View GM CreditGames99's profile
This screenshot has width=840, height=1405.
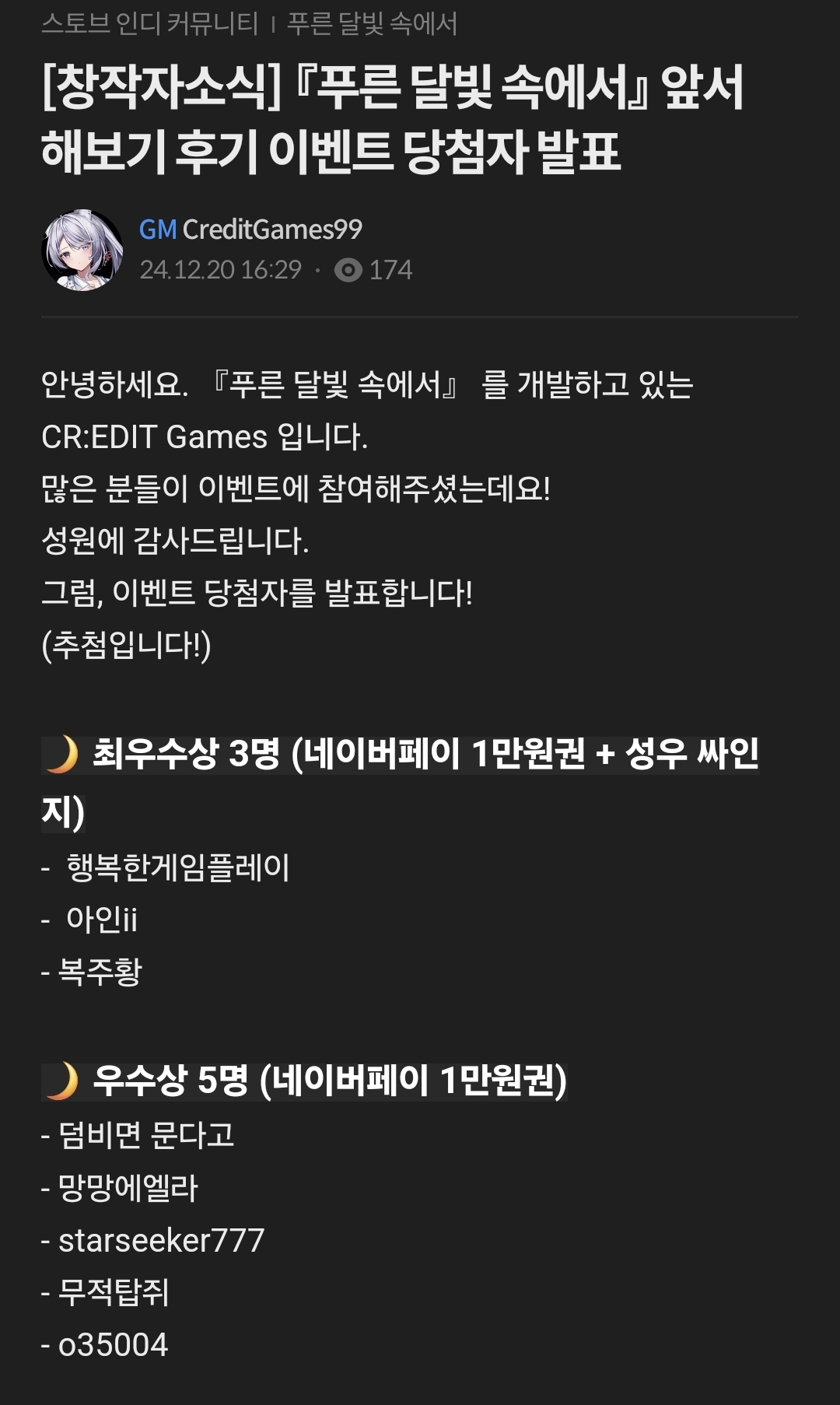pos(250,229)
